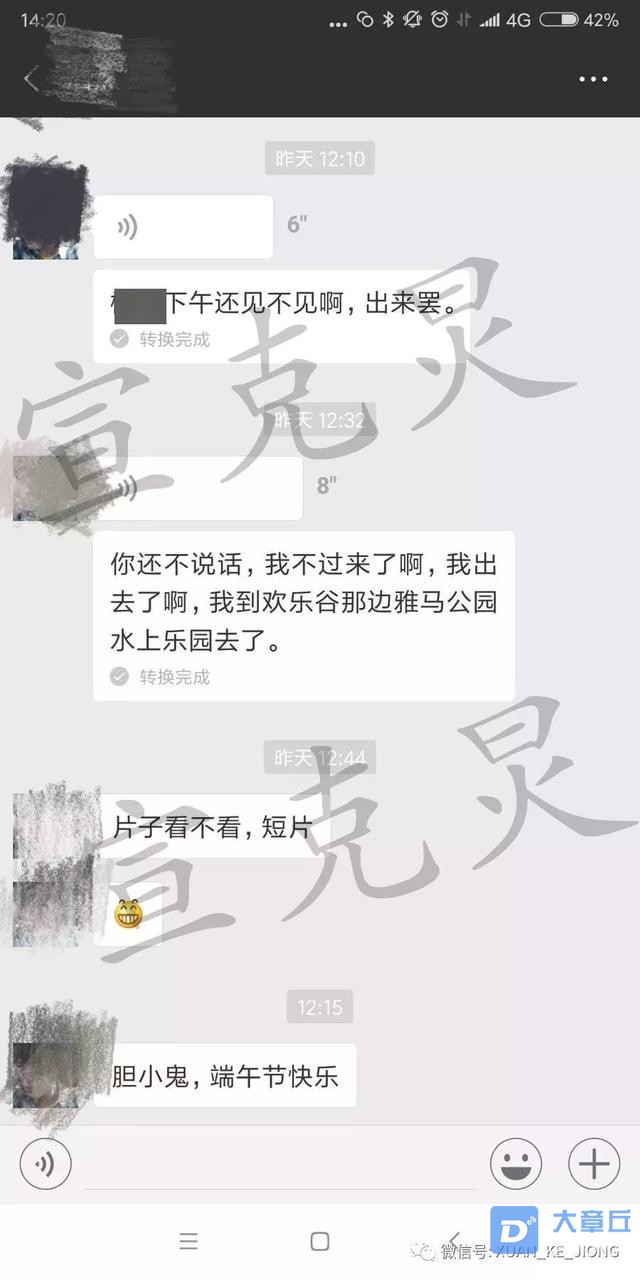The image size is (640, 1280).
Task: Focus the message text field
Action: tap(280, 1164)
